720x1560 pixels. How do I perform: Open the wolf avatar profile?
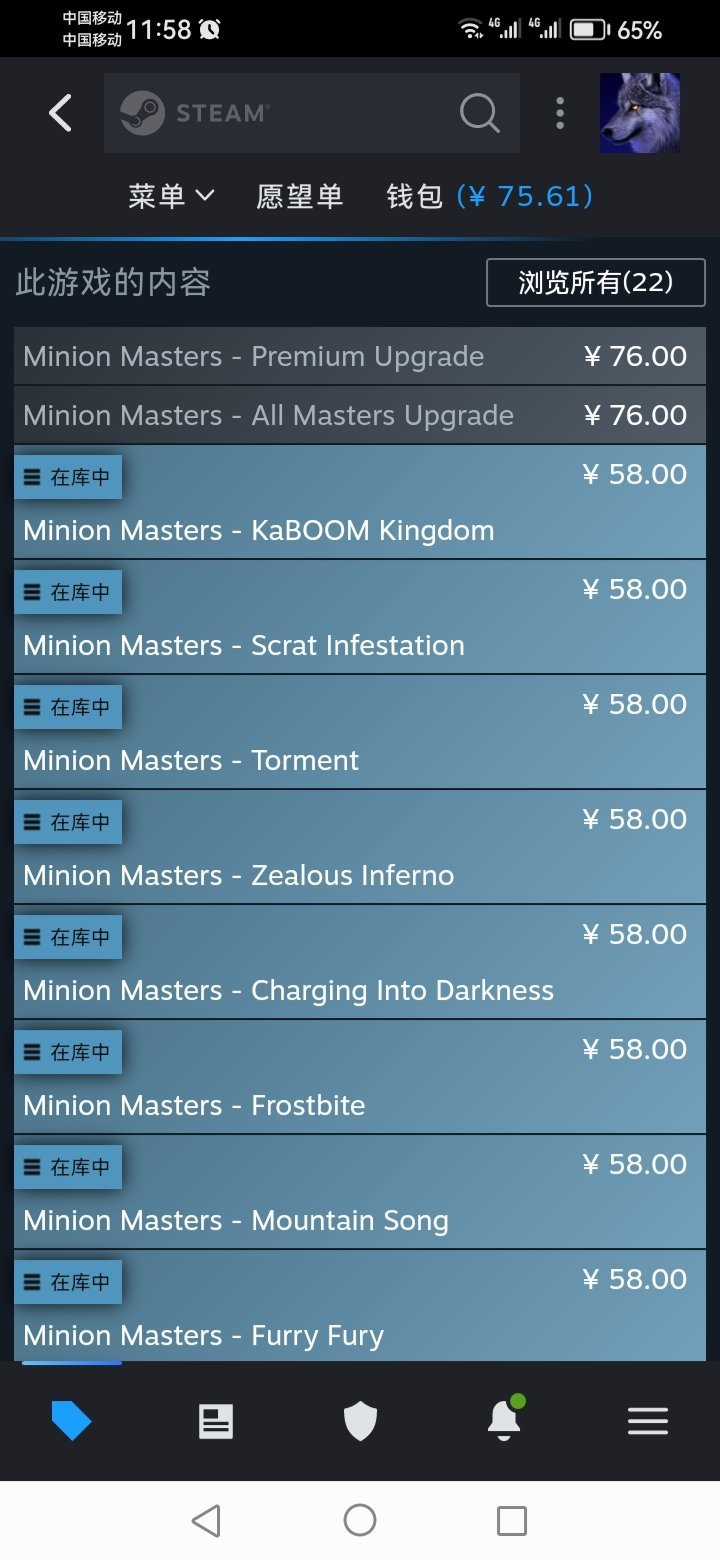point(640,113)
